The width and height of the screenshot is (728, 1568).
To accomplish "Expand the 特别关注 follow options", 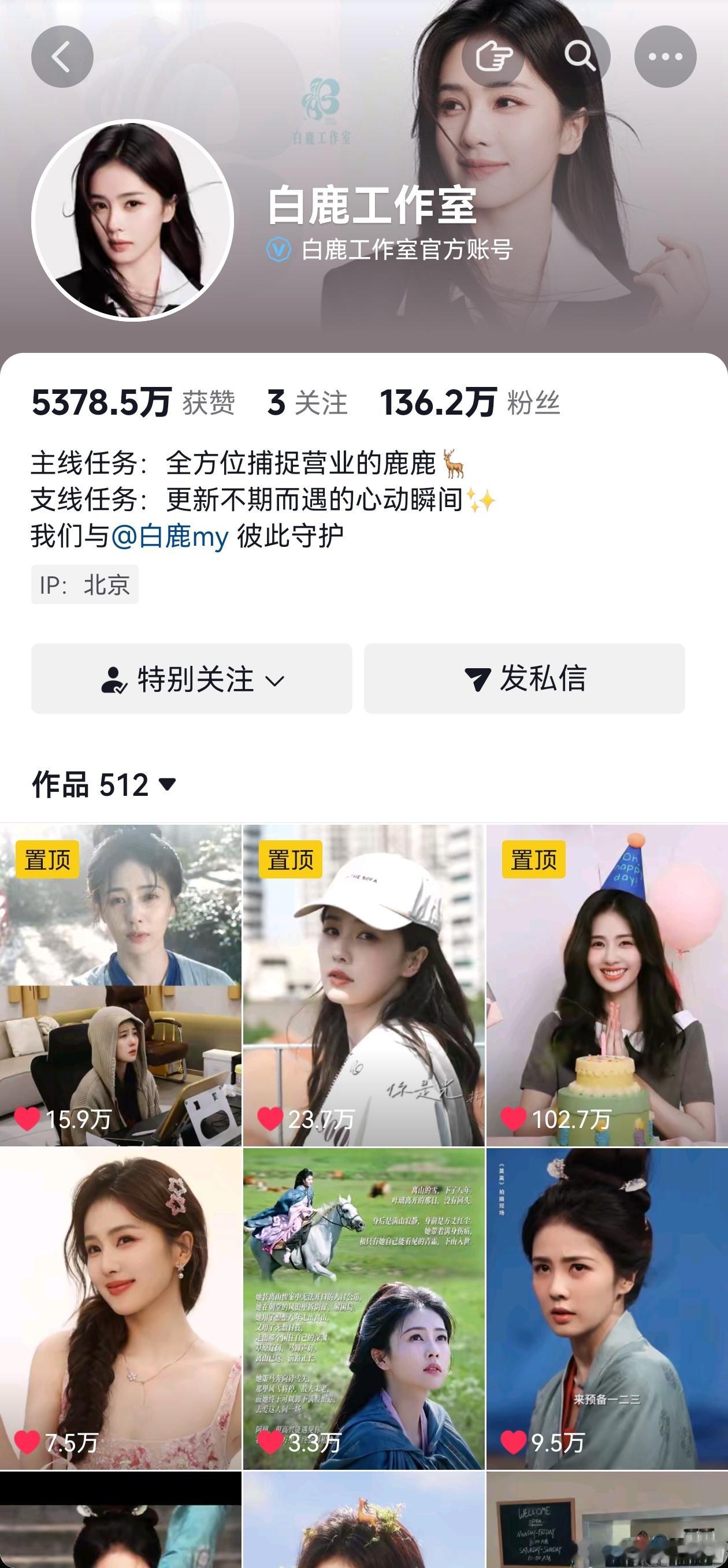I will (x=192, y=679).
